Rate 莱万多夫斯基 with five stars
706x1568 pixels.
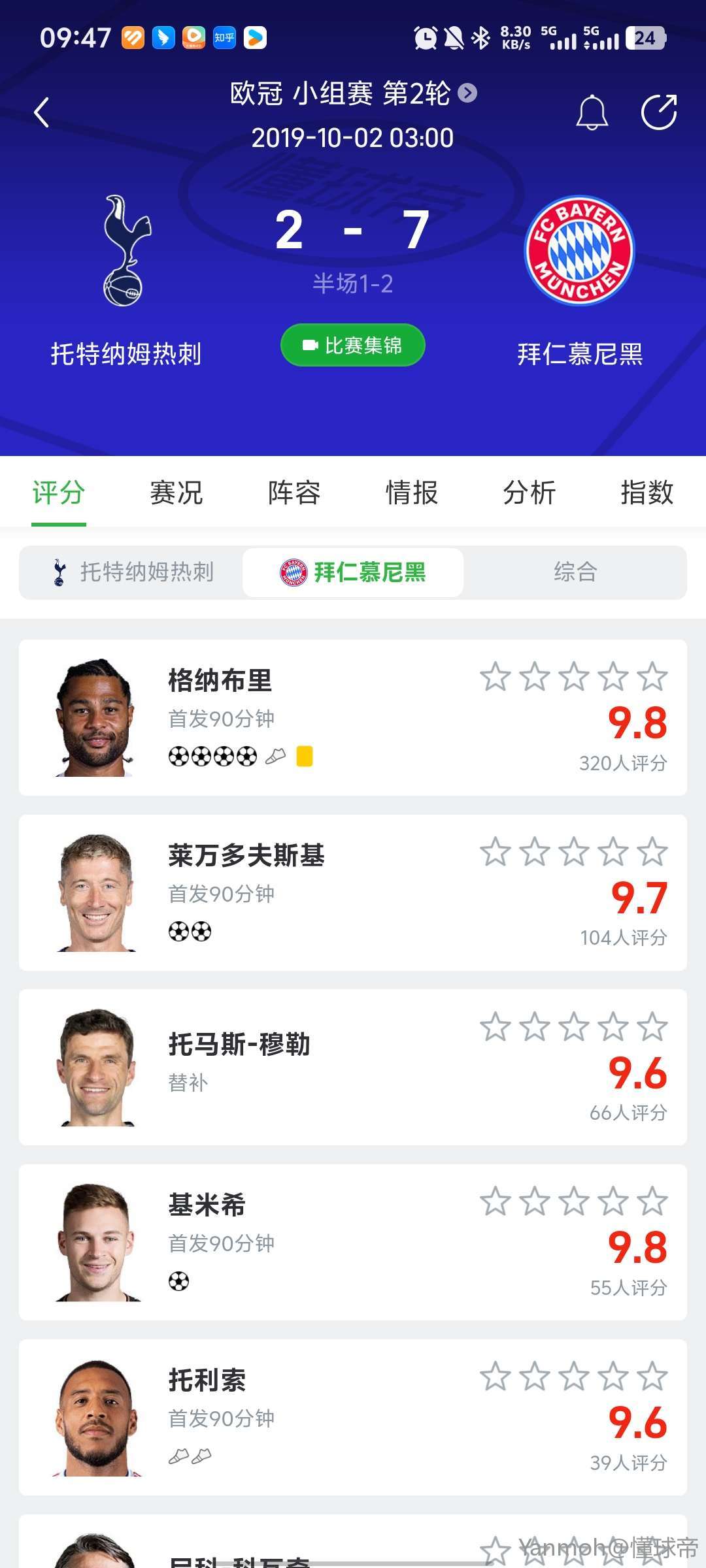tap(652, 852)
